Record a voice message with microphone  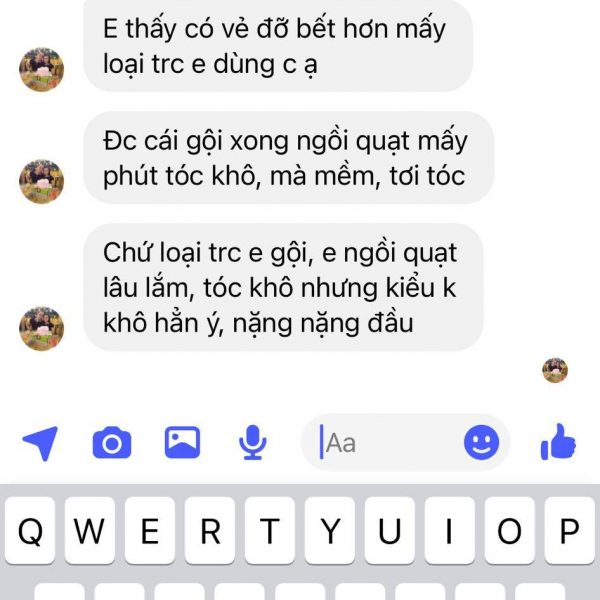point(253,442)
